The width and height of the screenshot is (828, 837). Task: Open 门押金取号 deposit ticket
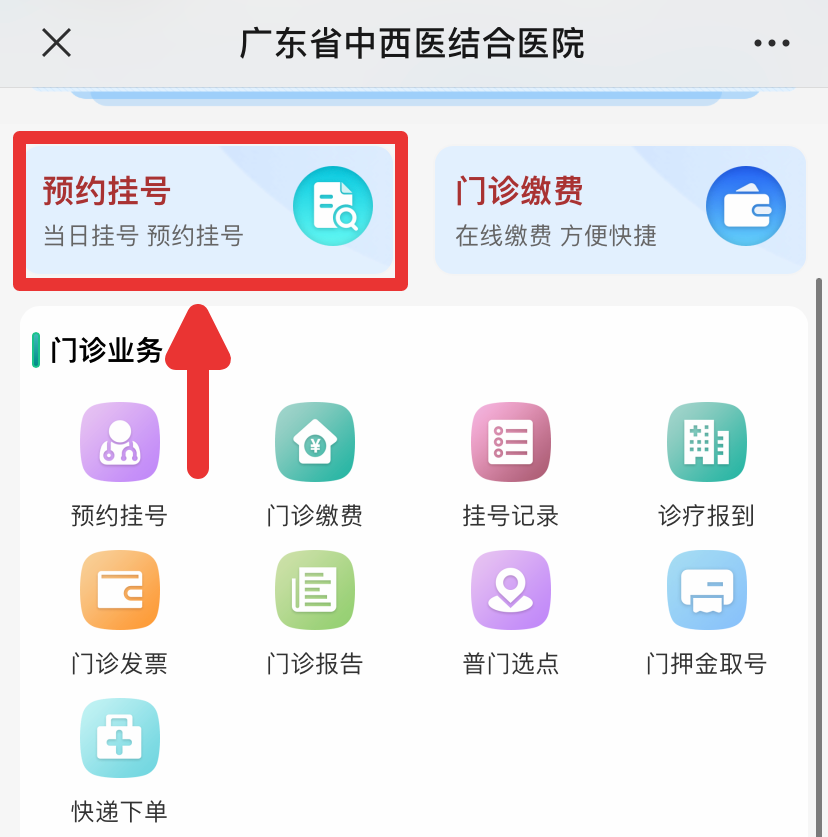click(706, 590)
